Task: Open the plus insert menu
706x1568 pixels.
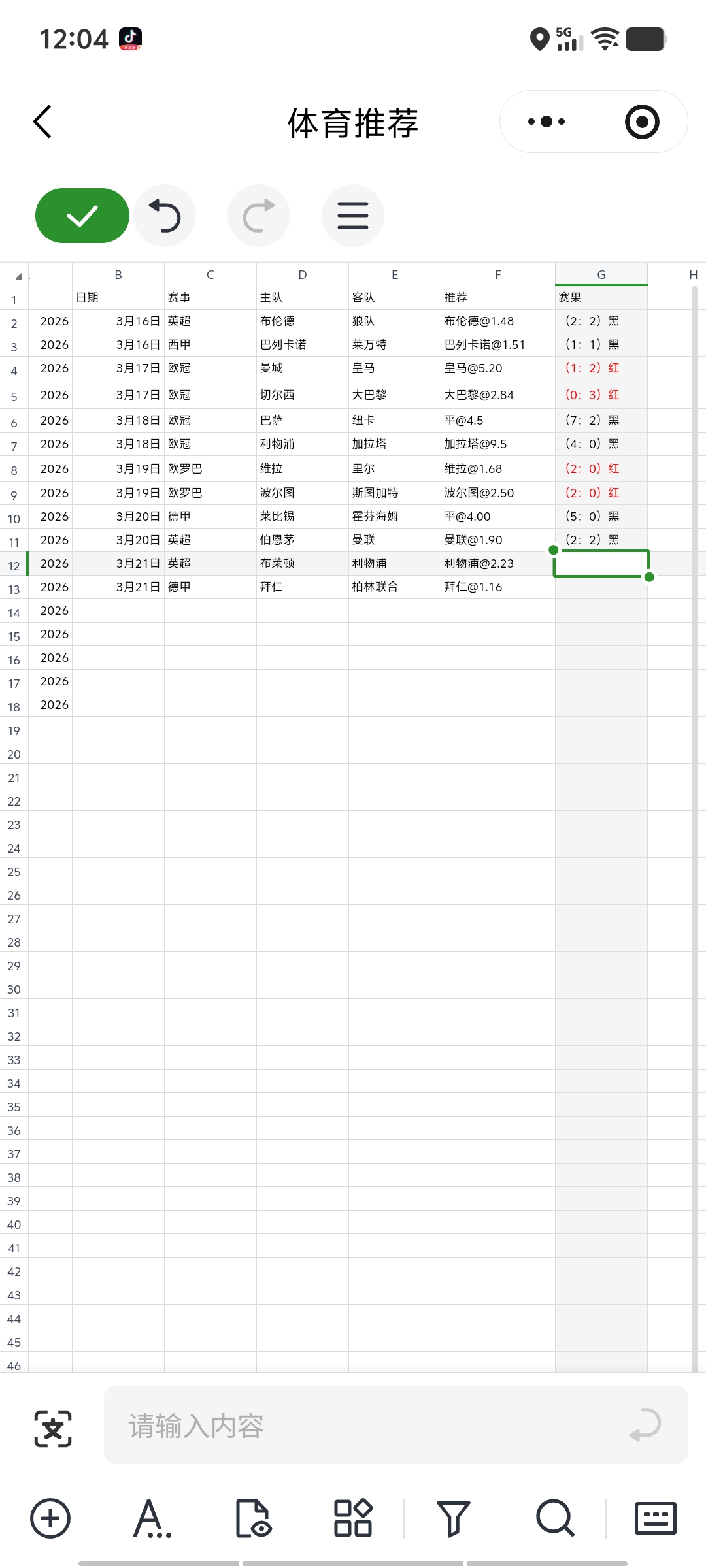Action: coord(50,1518)
